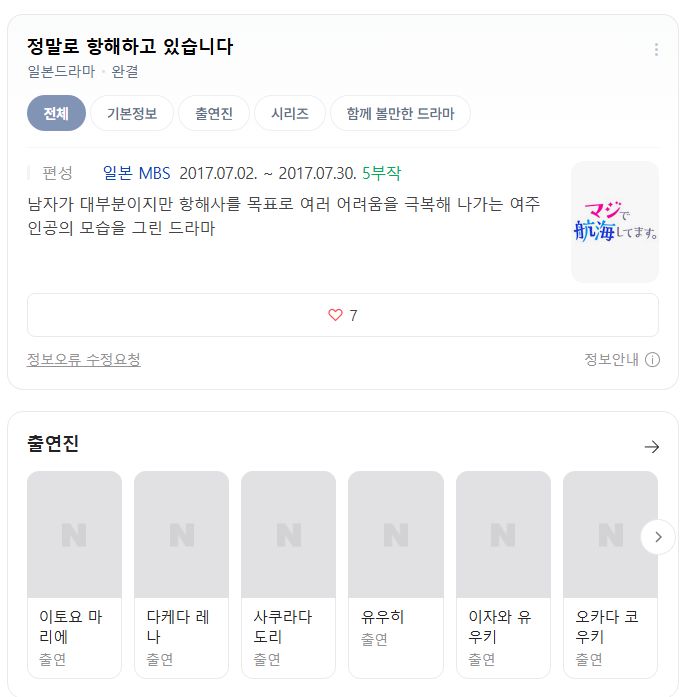Switch to the 기본정보 tab
Viewport: 686px width, 697px height.
132,113
